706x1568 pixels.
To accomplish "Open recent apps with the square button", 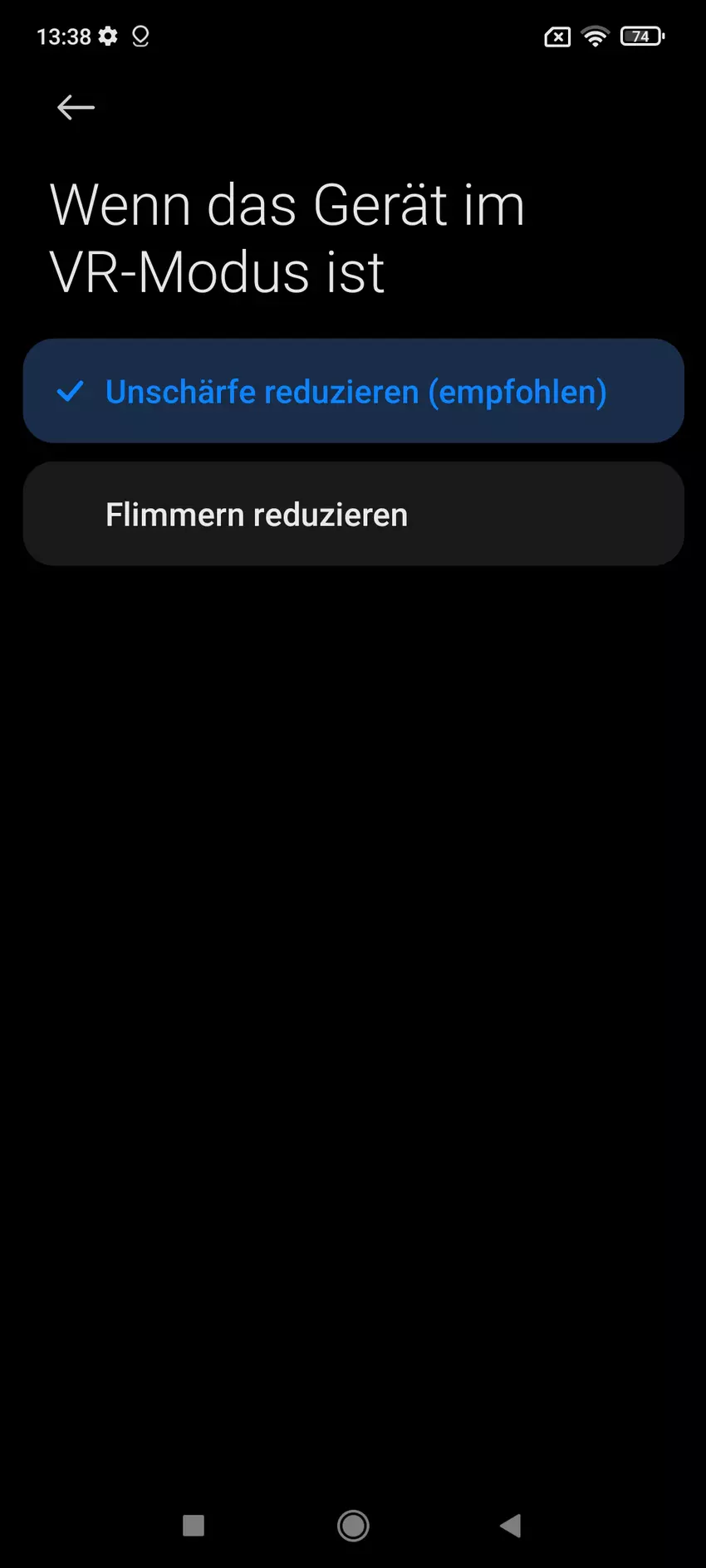I will [x=194, y=1525].
